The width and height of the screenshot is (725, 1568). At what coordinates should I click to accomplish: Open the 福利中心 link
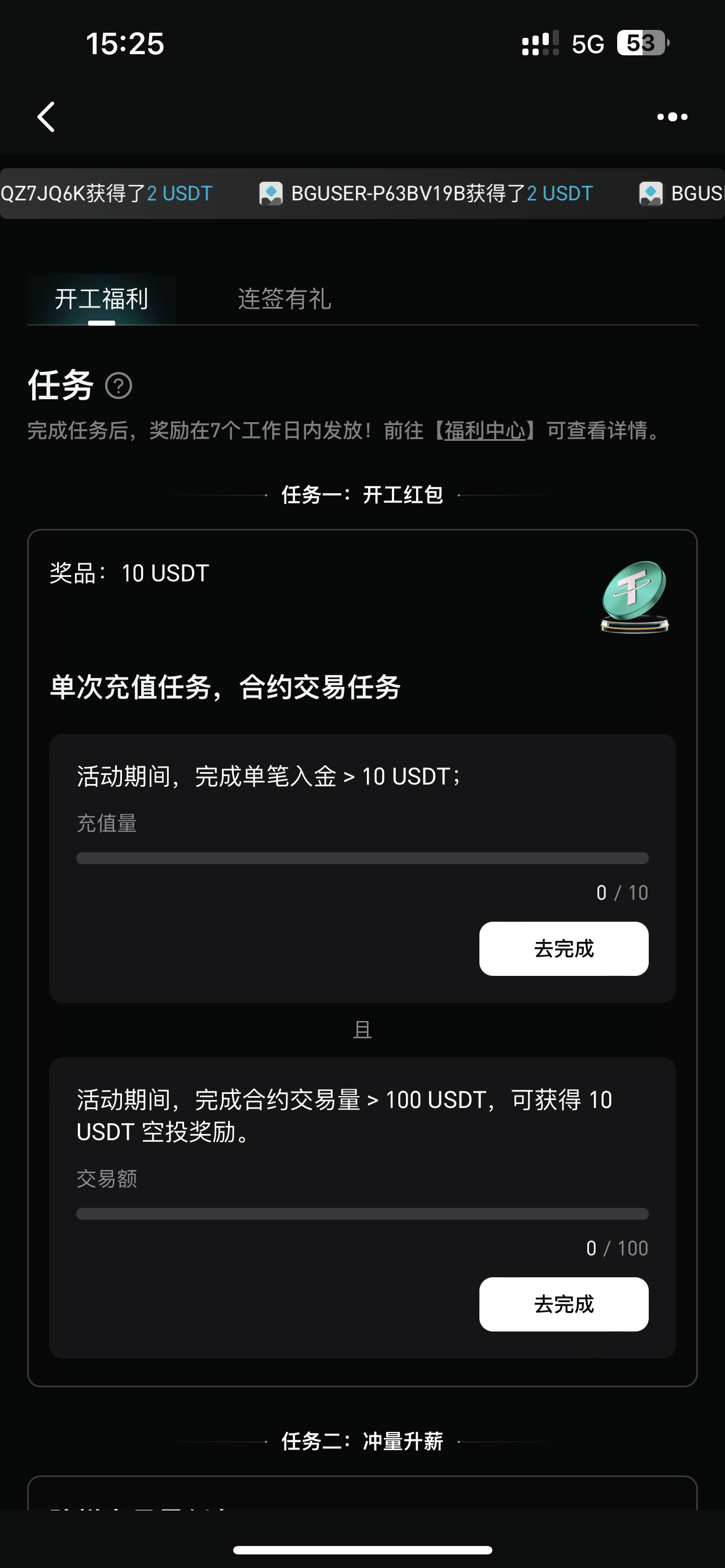click(484, 431)
